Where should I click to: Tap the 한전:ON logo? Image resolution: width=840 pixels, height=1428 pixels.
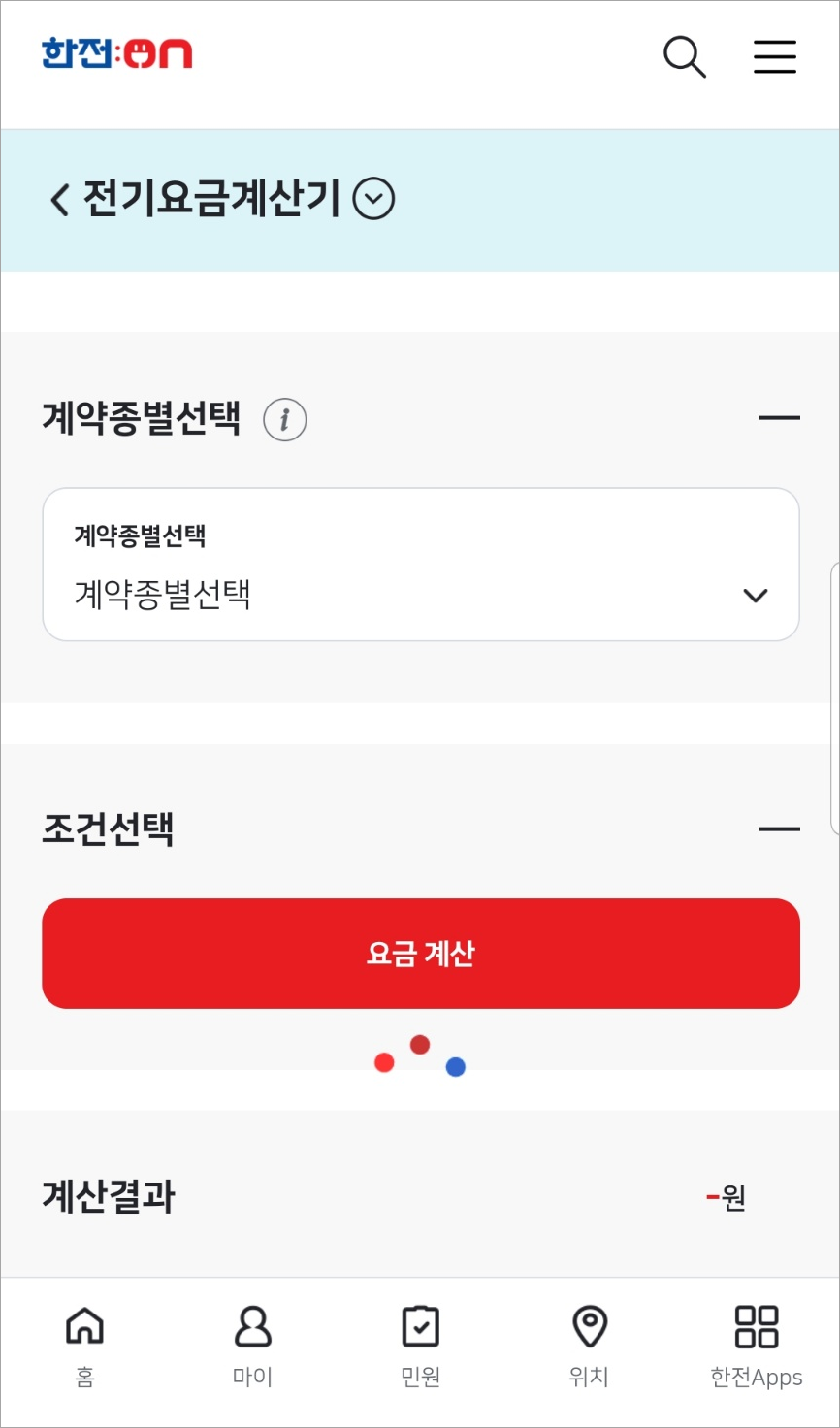point(116,53)
